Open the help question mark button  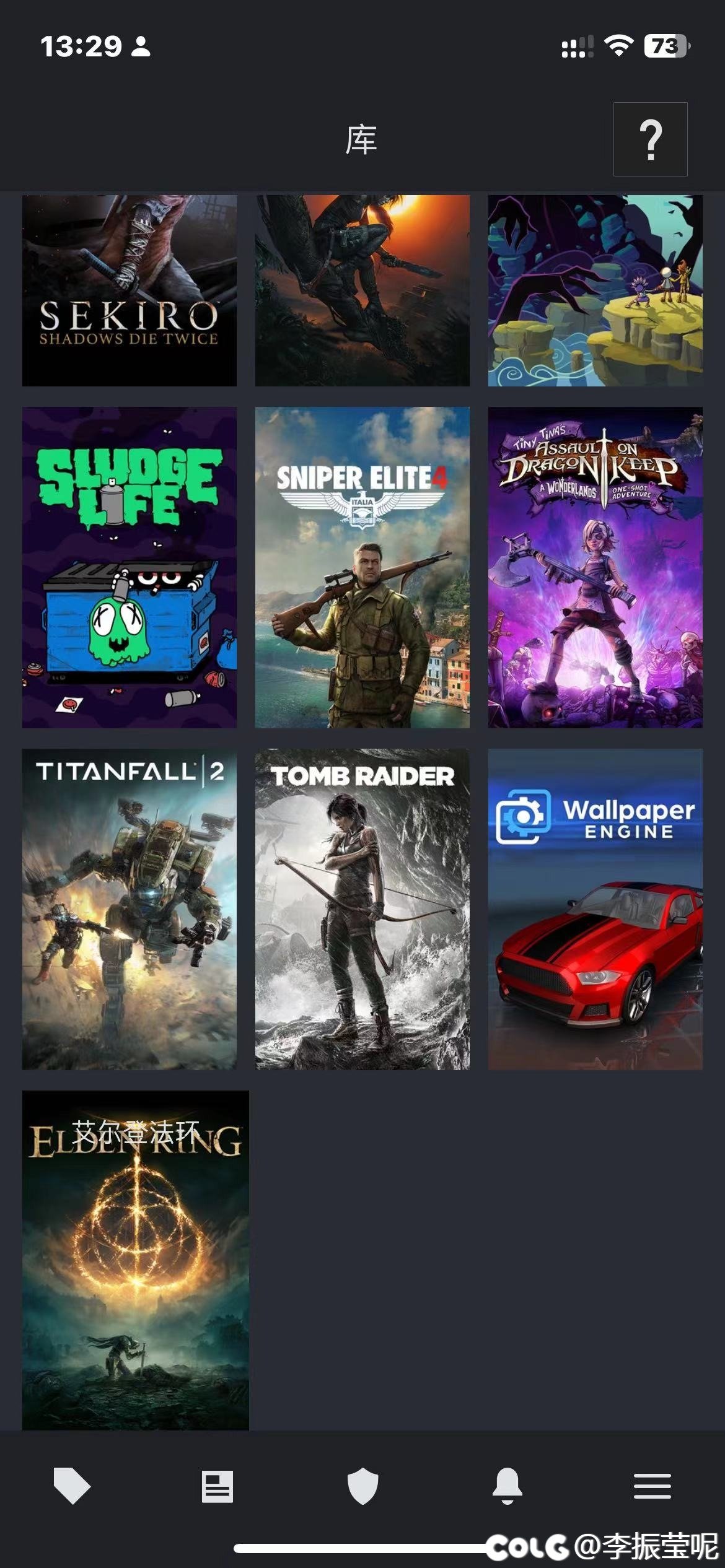coord(650,139)
